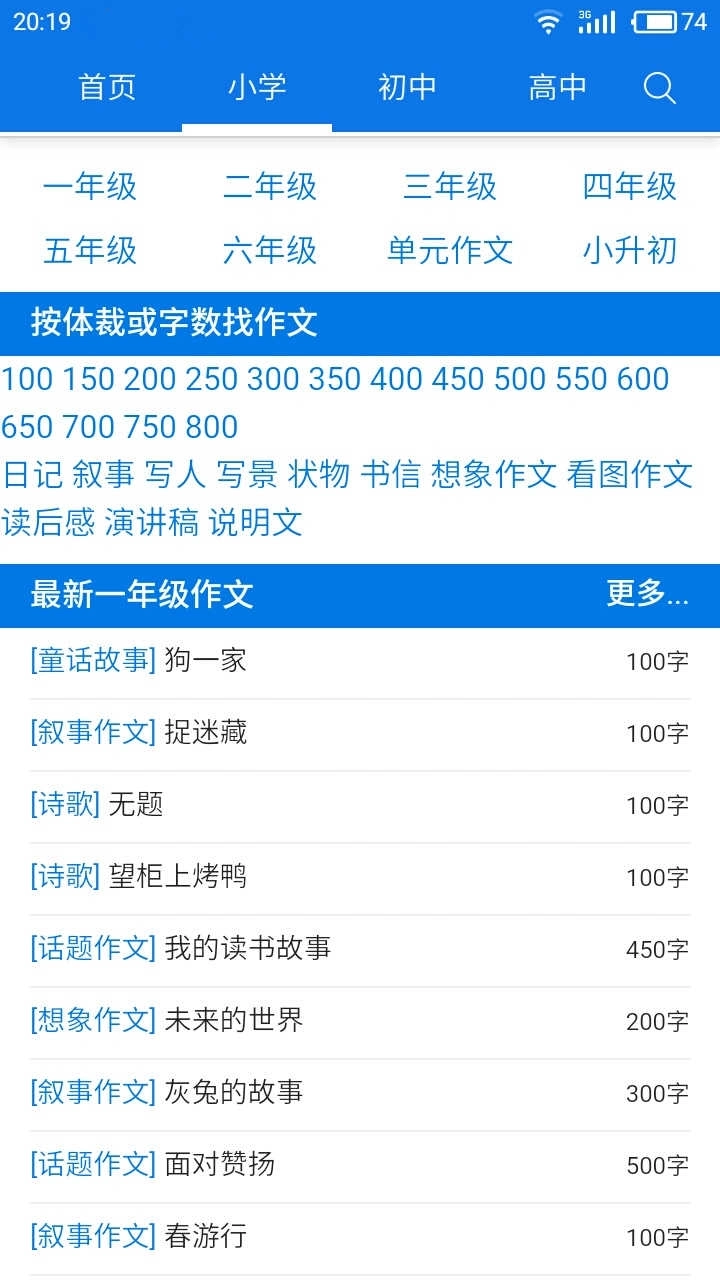Switch to the 高中 tab
720x1280 pixels.
557,88
